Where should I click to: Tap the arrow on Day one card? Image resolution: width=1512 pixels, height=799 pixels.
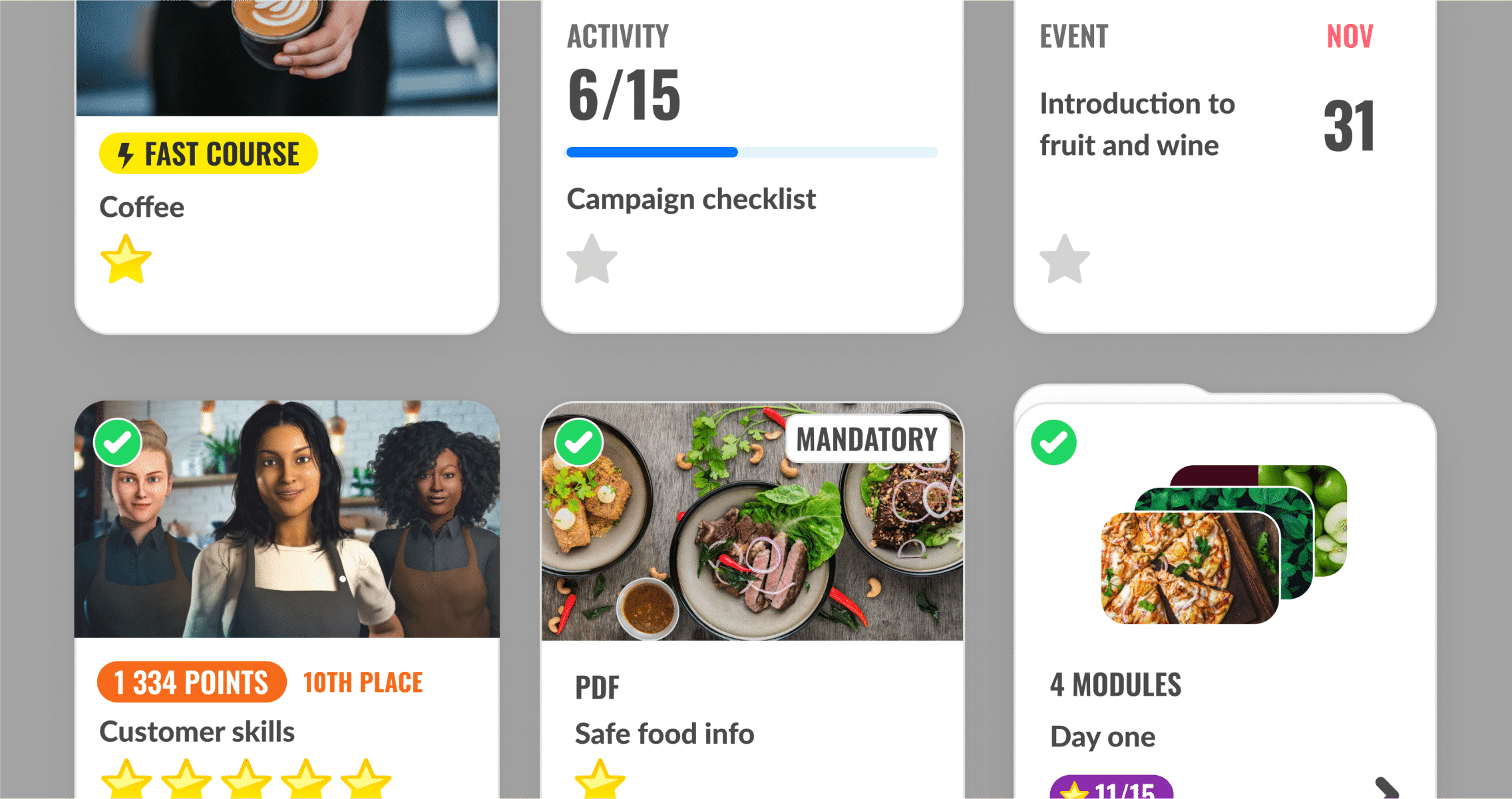tap(1386, 787)
